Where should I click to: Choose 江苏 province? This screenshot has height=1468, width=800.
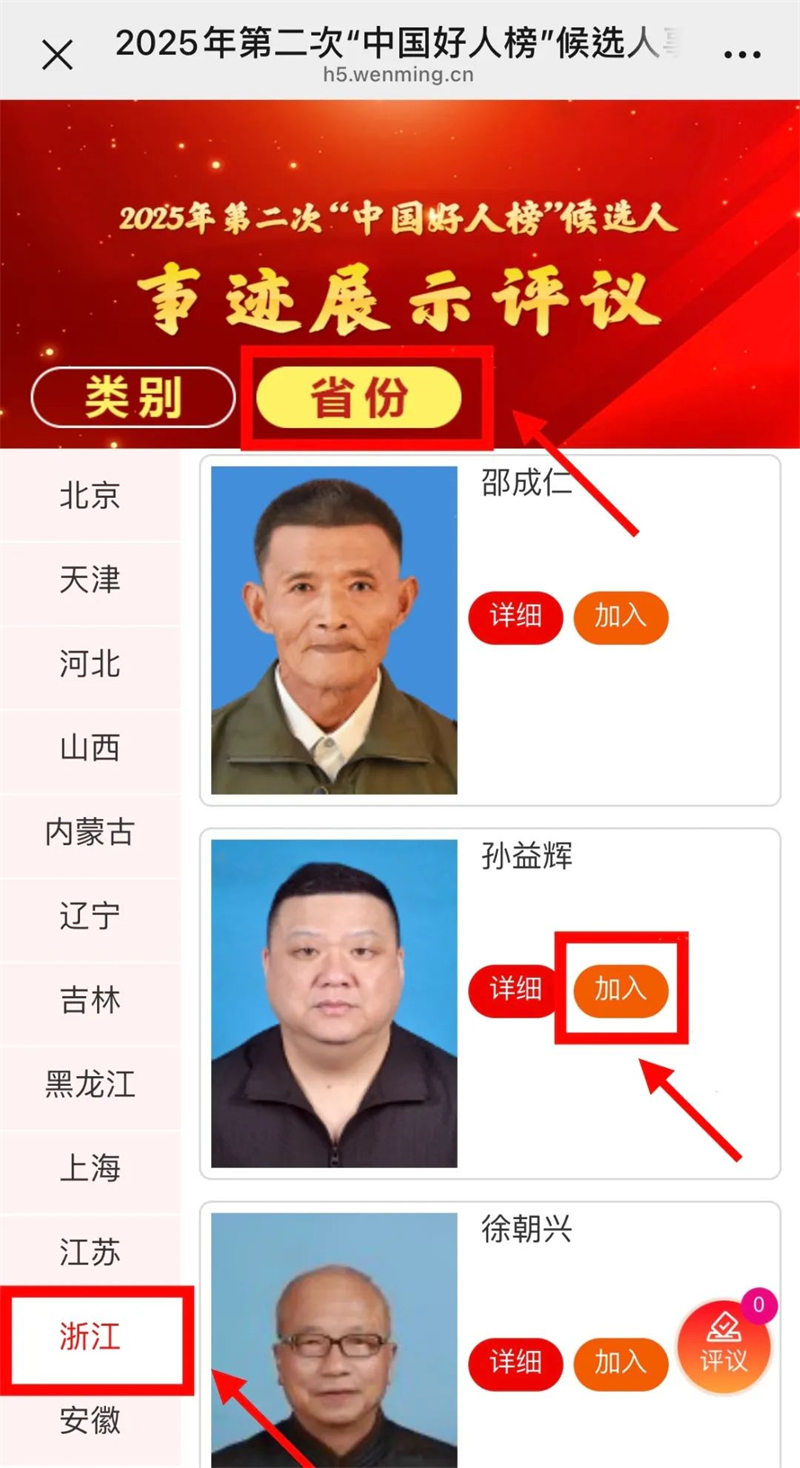tap(90, 1251)
